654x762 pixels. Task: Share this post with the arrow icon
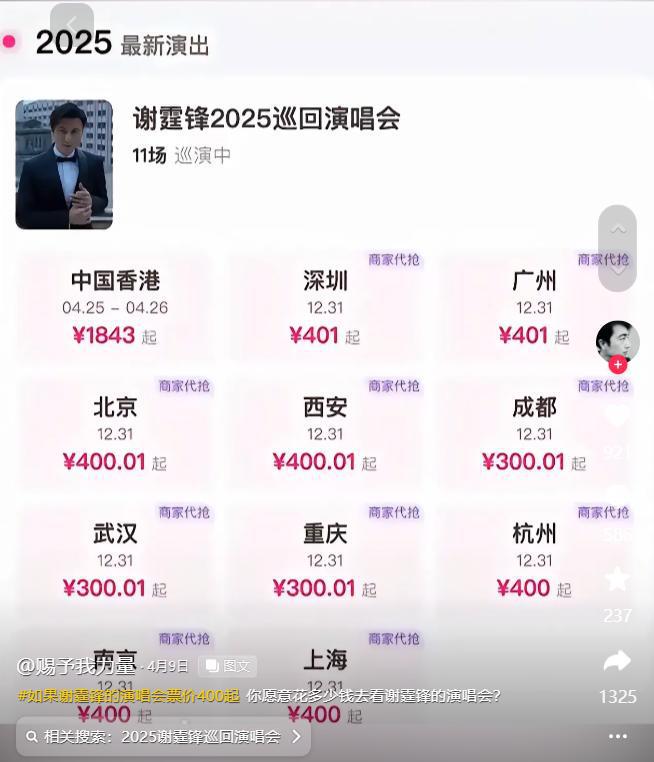[x=617, y=661]
